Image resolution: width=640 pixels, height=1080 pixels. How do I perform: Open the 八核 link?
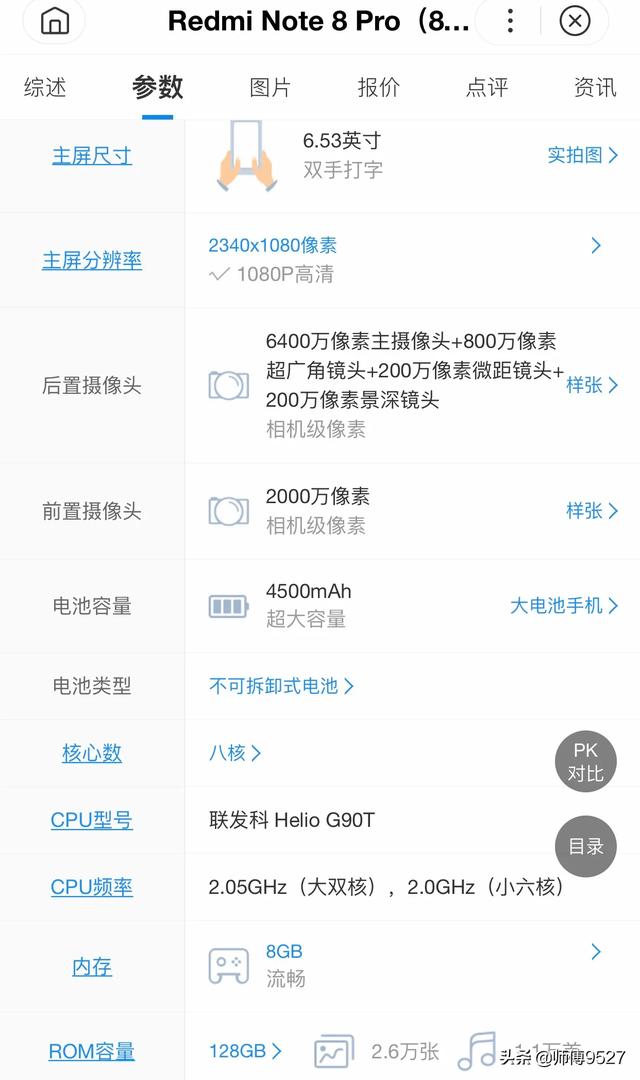tap(235, 753)
